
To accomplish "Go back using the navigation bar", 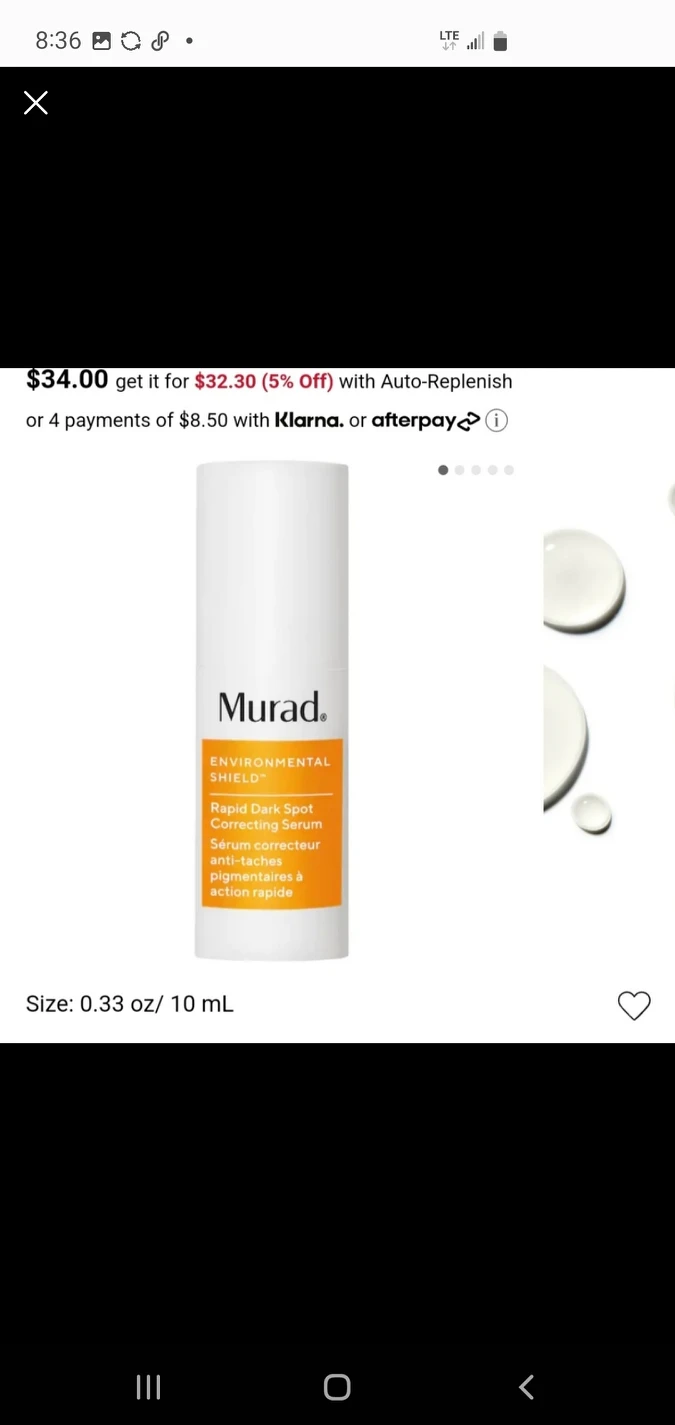I will (x=526, y=1387).
